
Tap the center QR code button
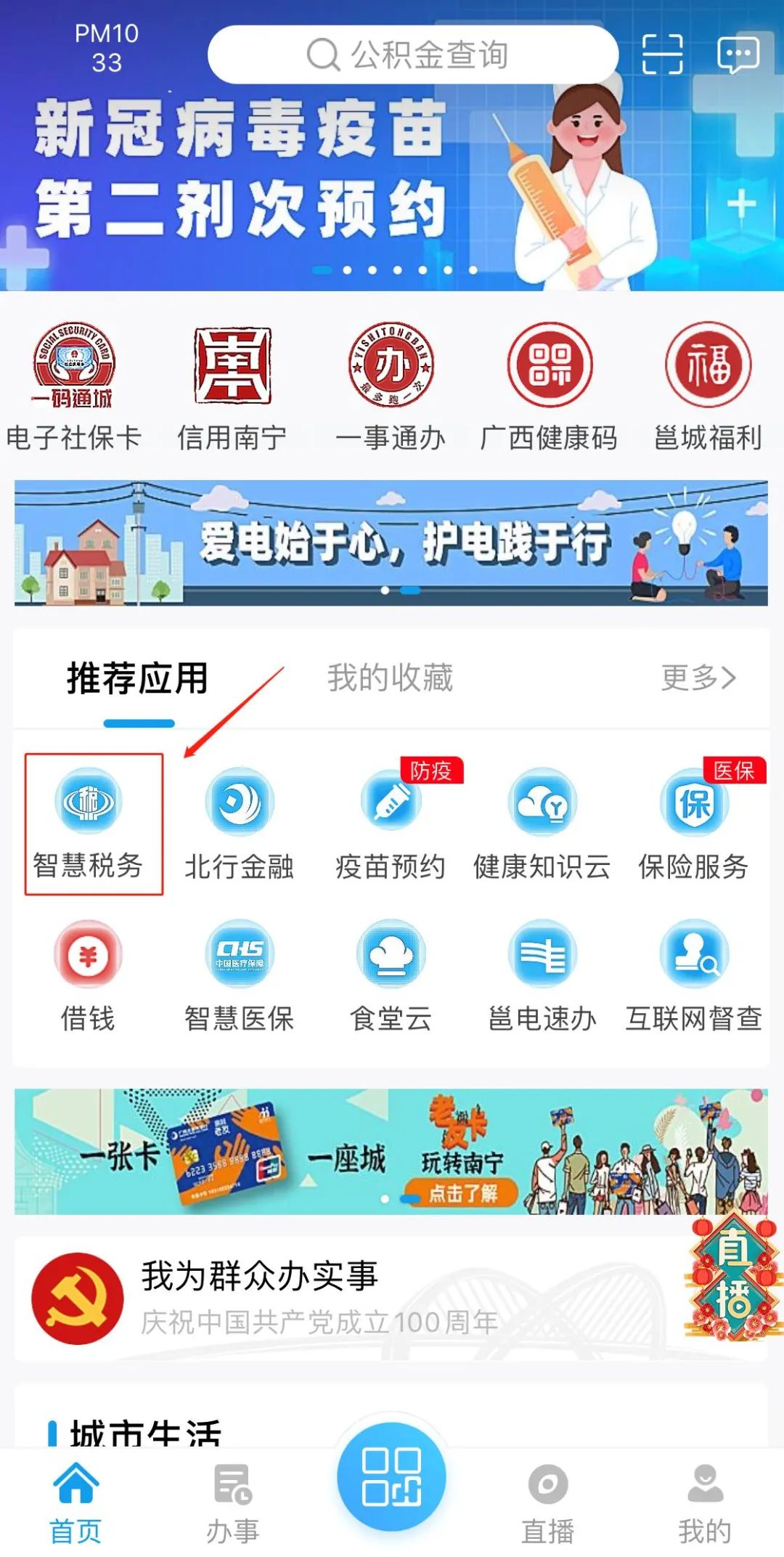point(391,1477)
